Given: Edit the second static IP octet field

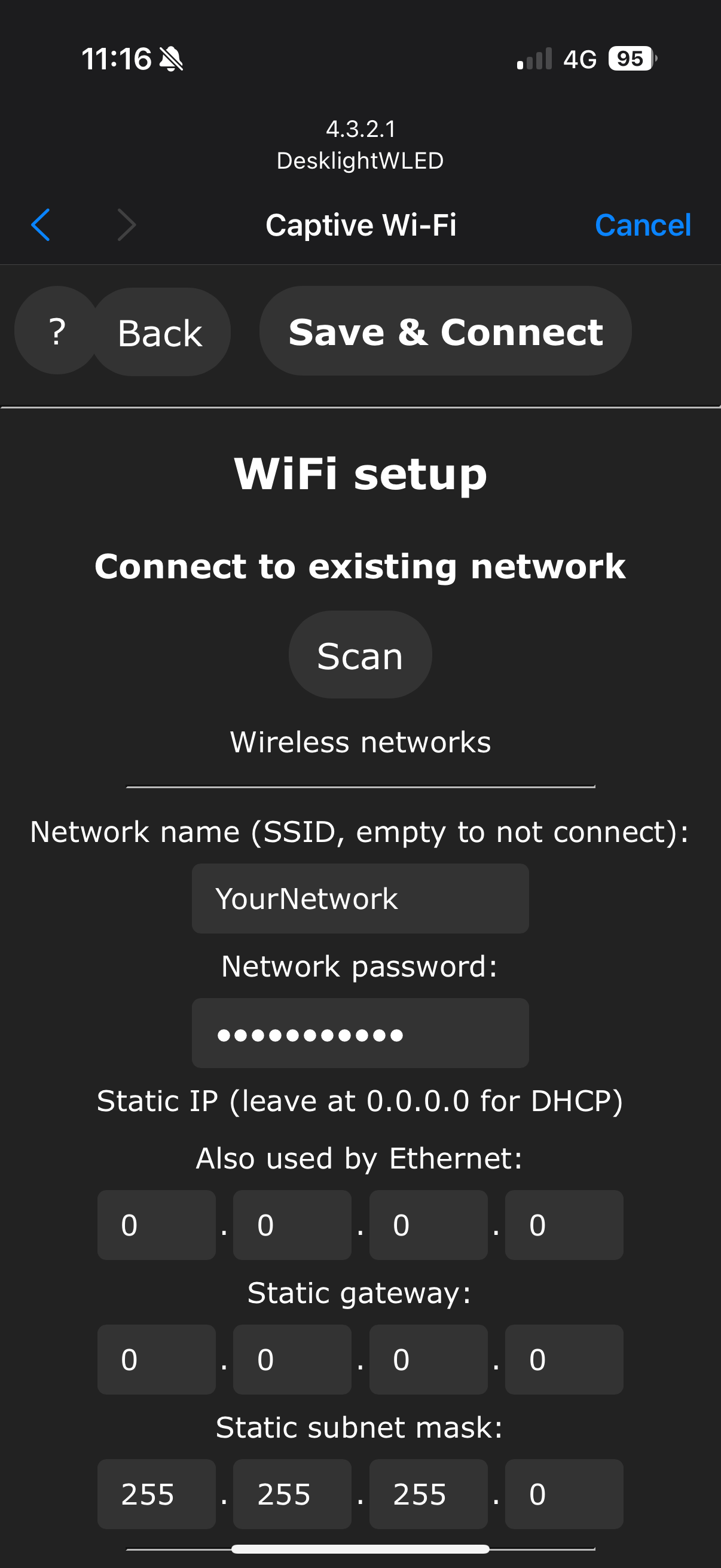Looking at the screenshot, I should (x=292, y=1225).
